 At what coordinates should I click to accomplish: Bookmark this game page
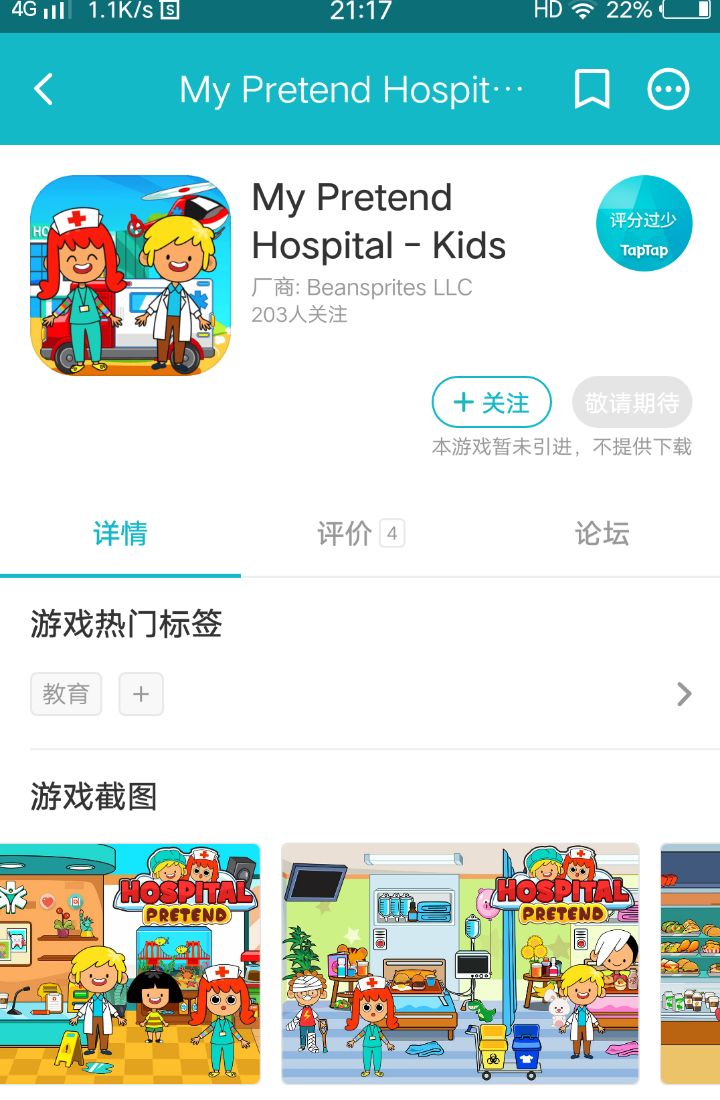point(592,90)
